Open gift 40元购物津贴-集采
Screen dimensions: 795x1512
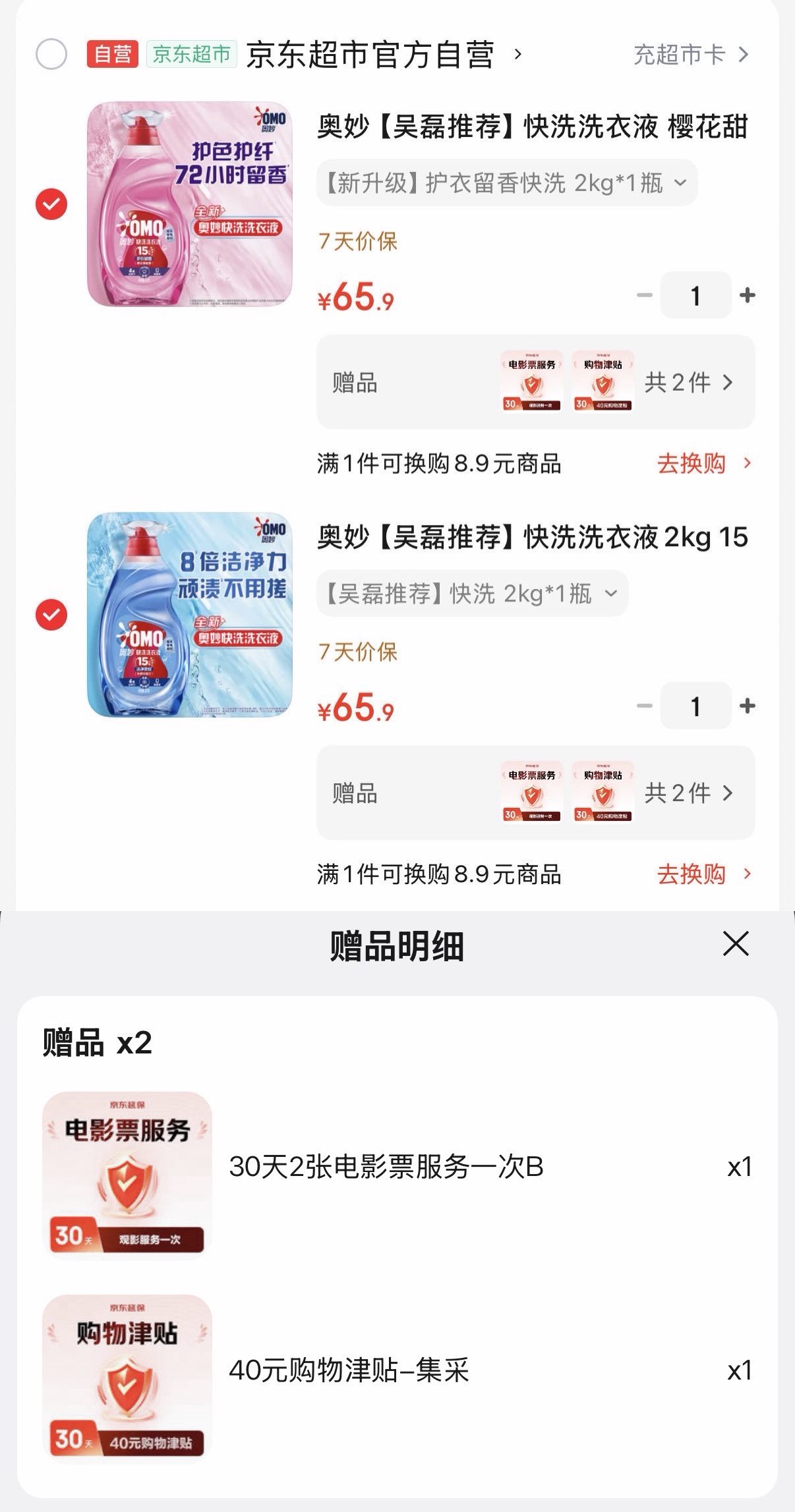point(349,1370)
